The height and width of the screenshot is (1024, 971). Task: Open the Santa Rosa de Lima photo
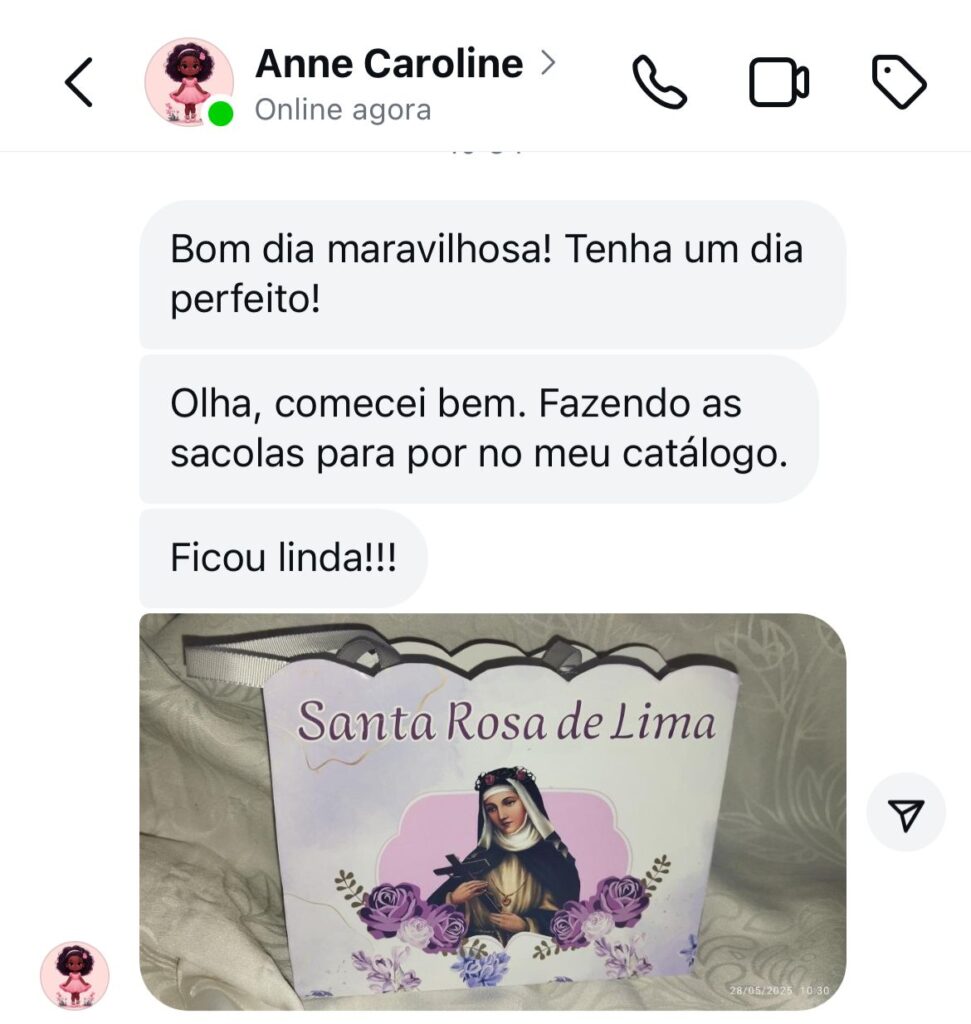[492, 810]
